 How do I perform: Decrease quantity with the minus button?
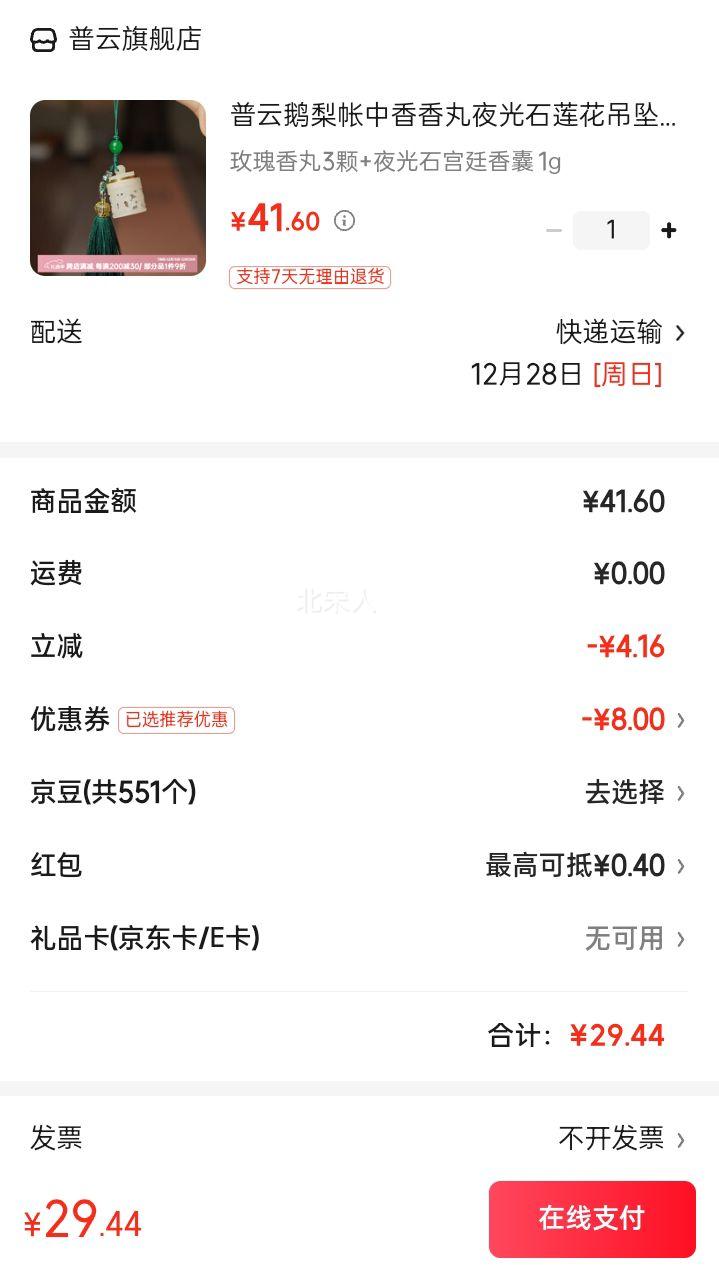(x=553, y=231)
